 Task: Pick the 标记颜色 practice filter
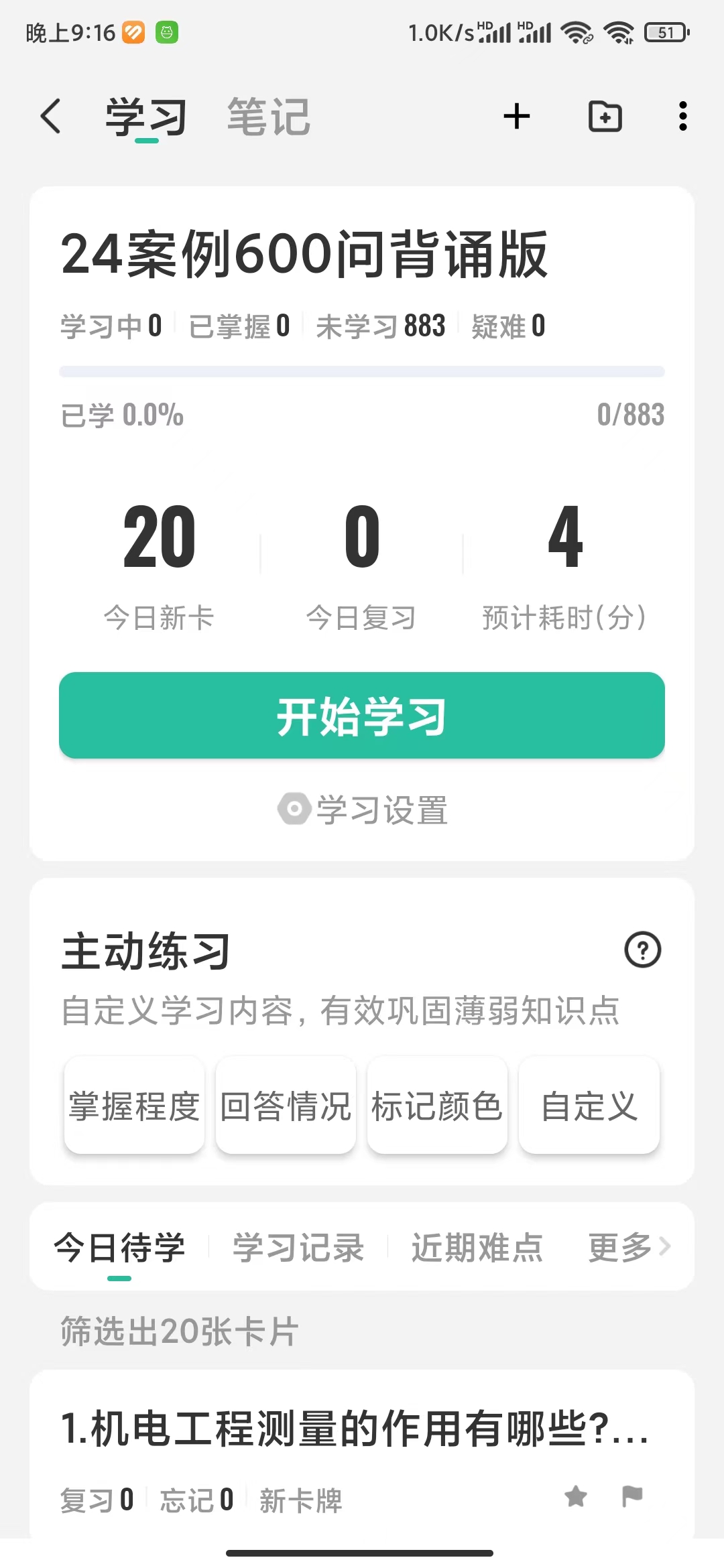tap(437, 1106)
